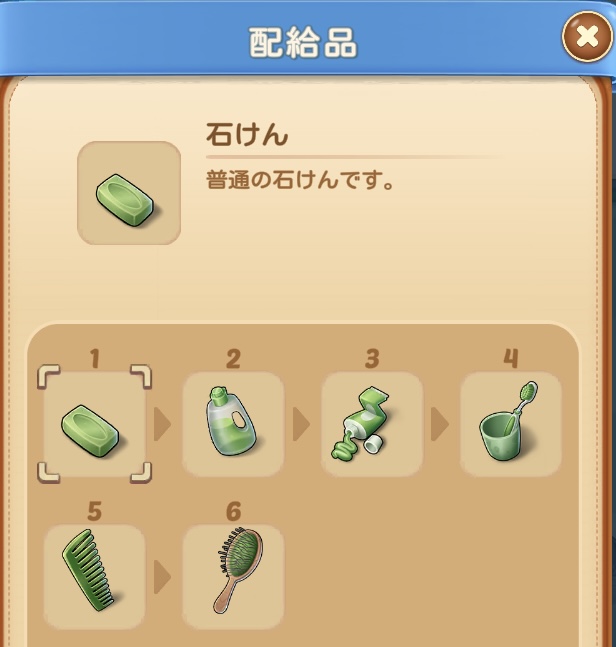Select item 2, the shampoo bottle
Image resolution: width=616 pixels, height=647 pixels.
[233, 425]
